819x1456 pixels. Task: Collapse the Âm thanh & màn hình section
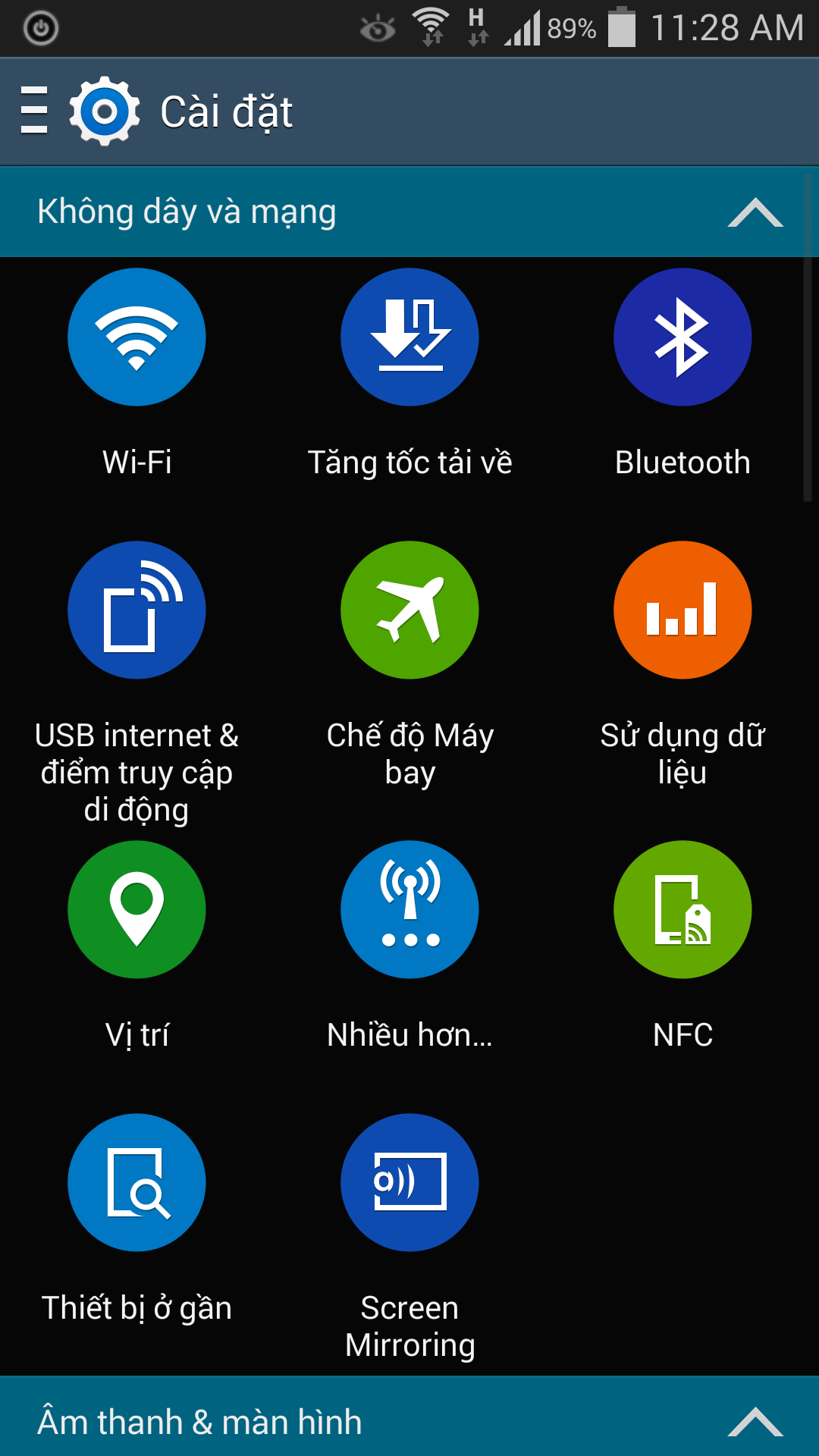point(755,1422)
